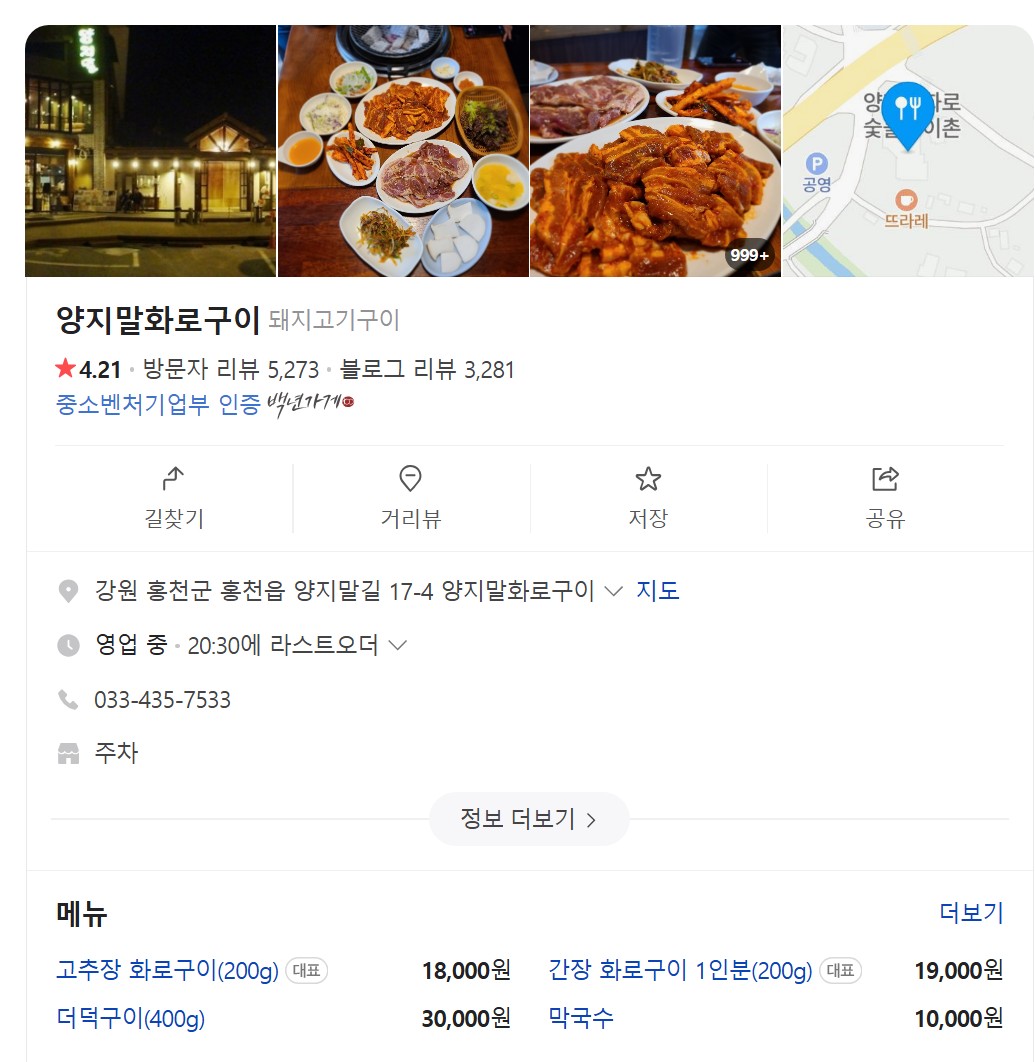This screenshot has width=1035, height=1062.
Task: Expand business hours next to 라스트오더
Action: click(397, 645)
